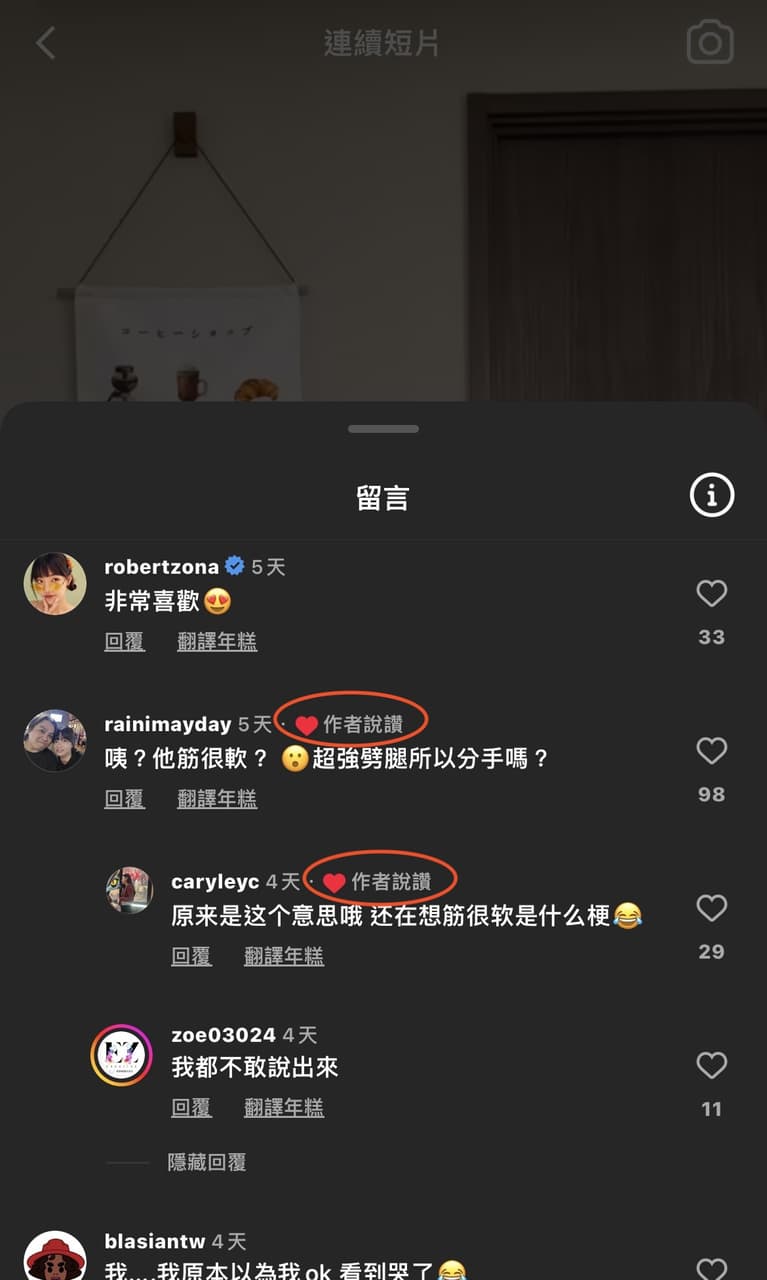Go back with the top-left arrow
This screenshot has width=767, height=1280.
click(45, 43)
